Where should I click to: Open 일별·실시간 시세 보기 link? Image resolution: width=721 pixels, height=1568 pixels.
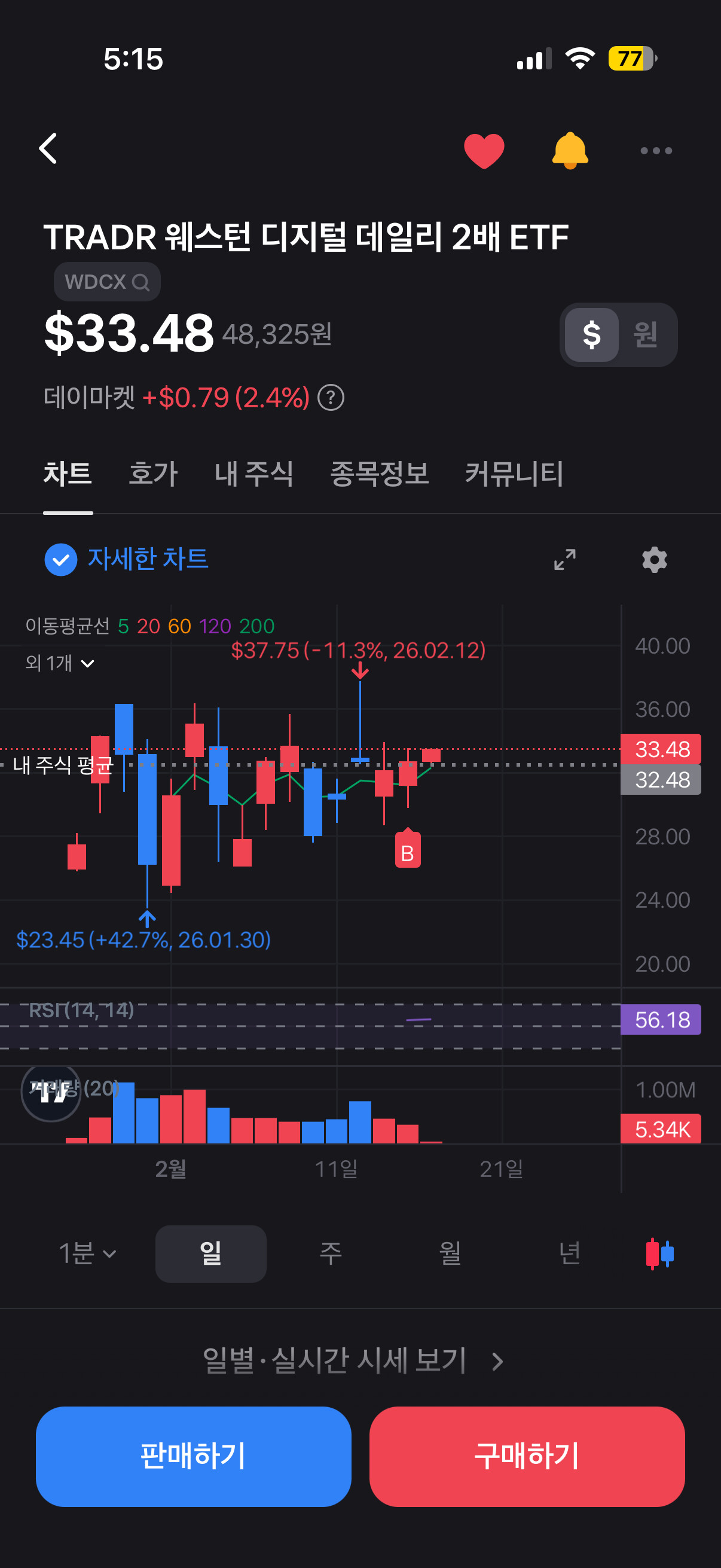coord(353,1361)
